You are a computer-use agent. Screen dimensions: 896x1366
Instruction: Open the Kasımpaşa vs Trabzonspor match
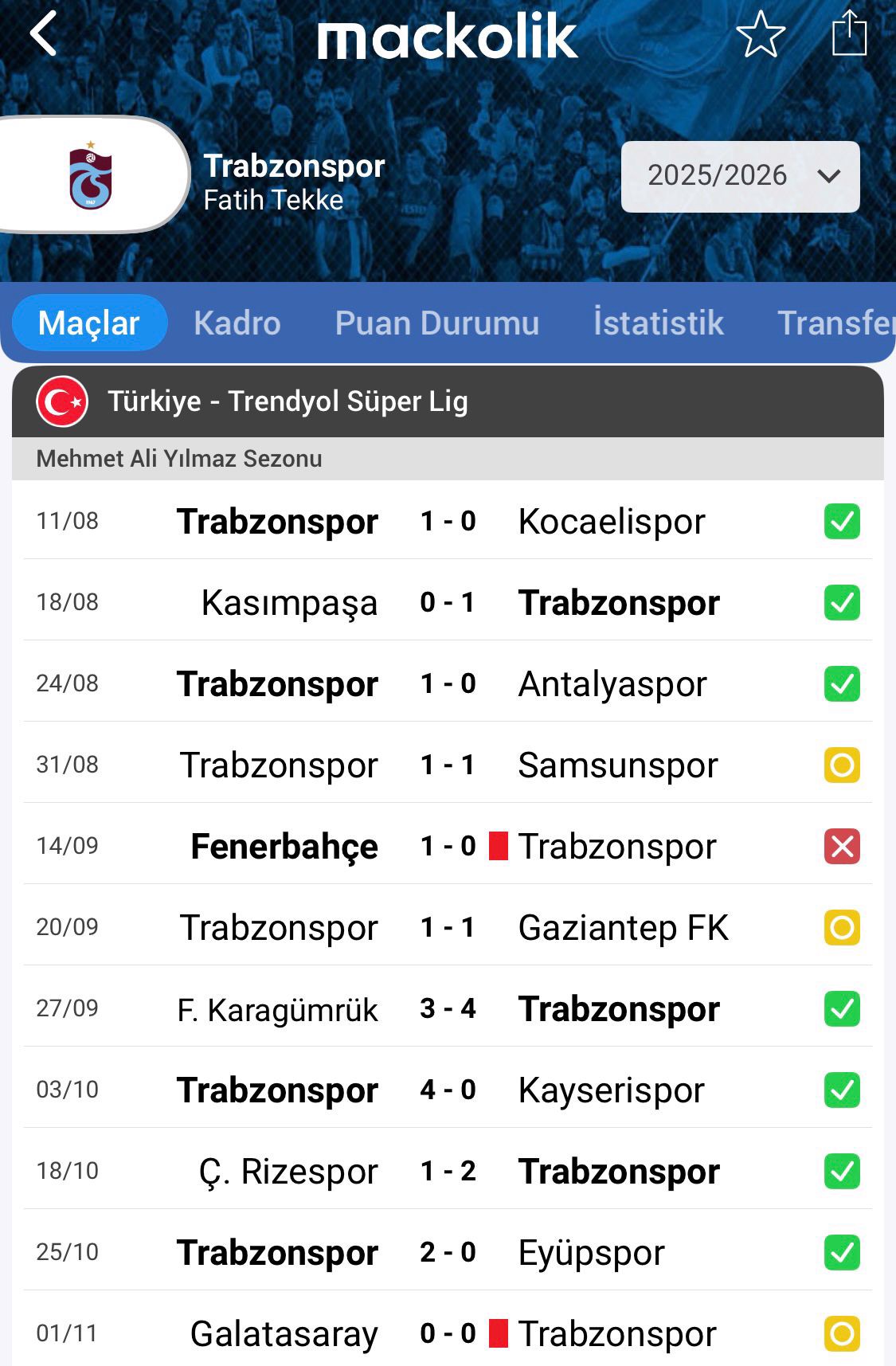click(x=447, y=603)
